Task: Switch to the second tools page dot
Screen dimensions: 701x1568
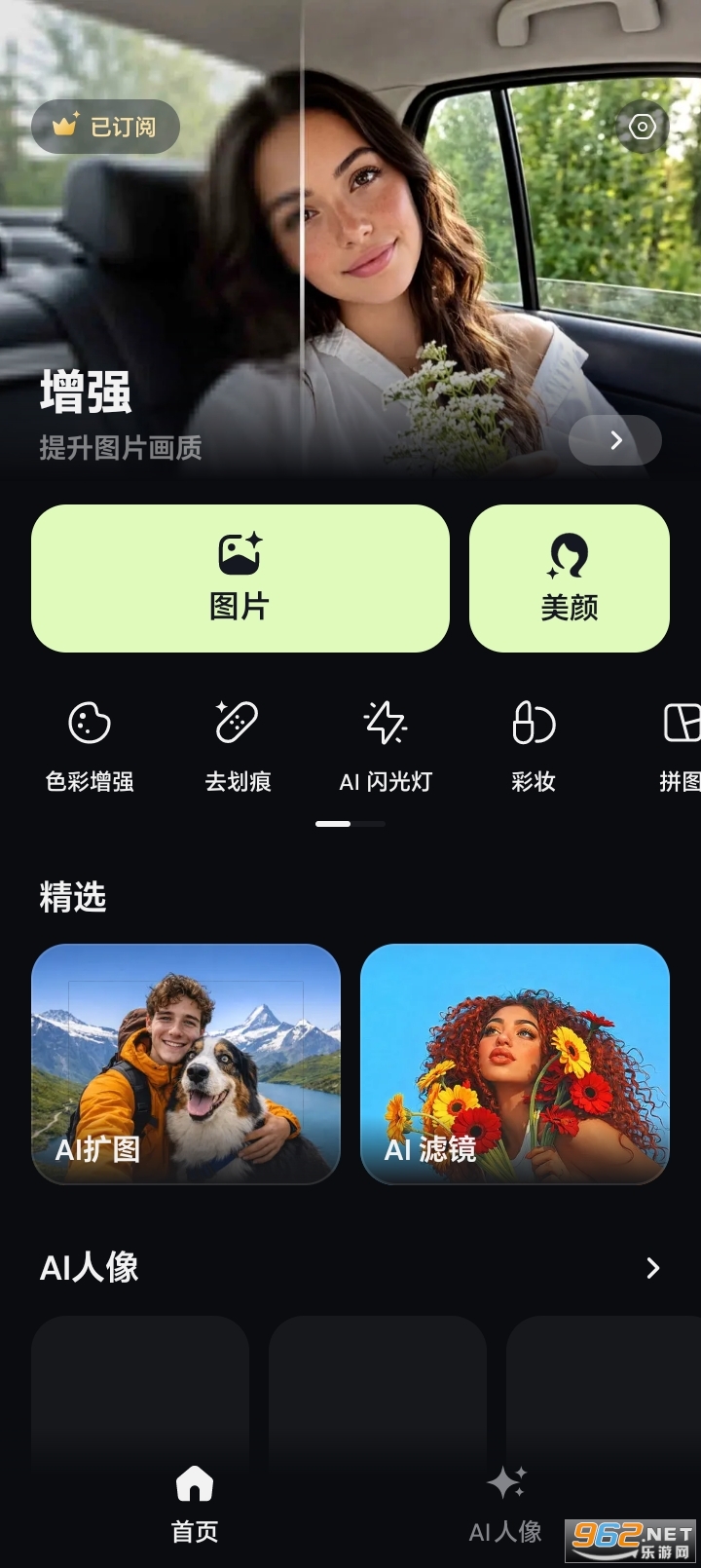Action: point(367,824)
